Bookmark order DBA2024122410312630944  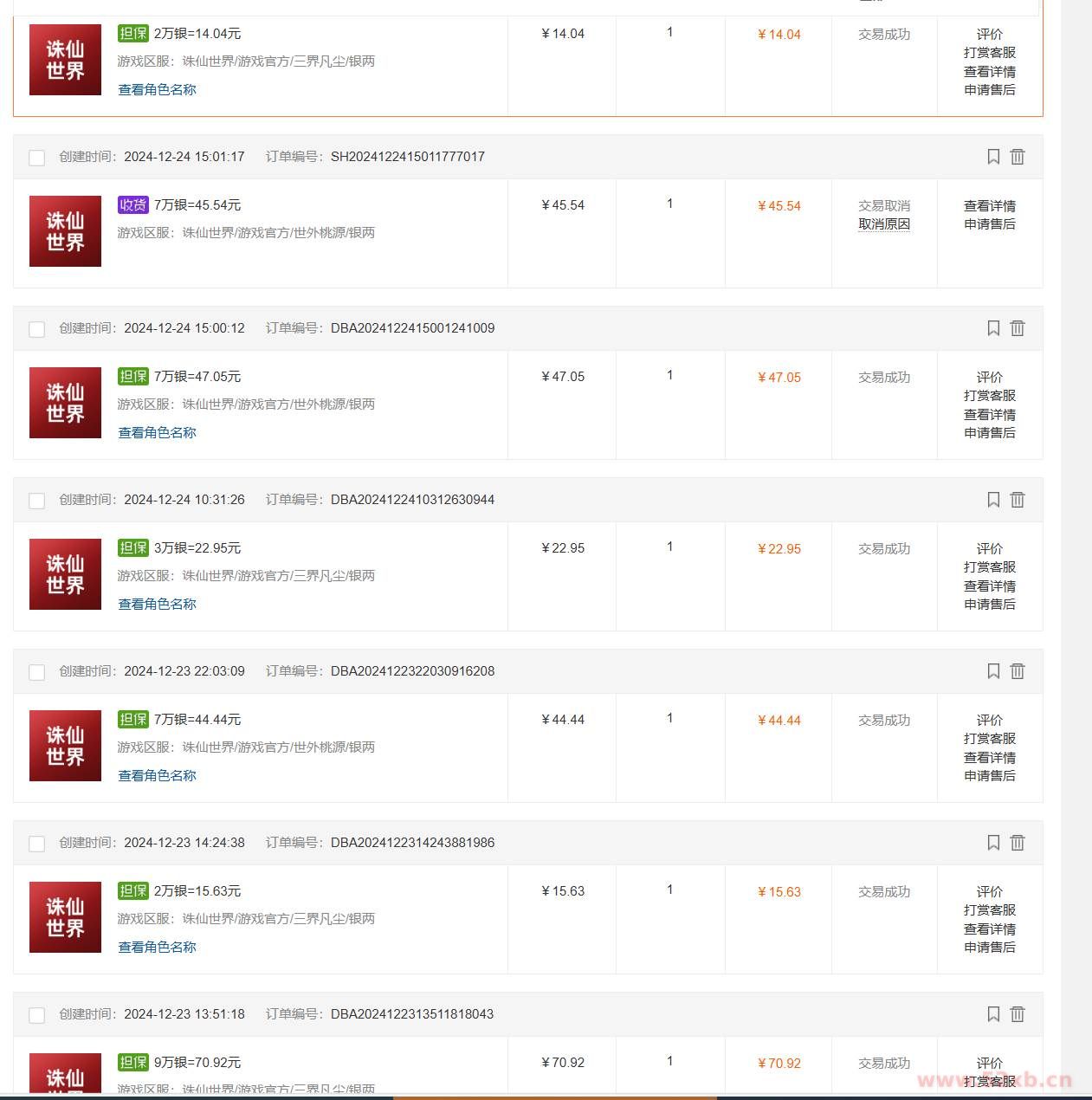[993, 500]
